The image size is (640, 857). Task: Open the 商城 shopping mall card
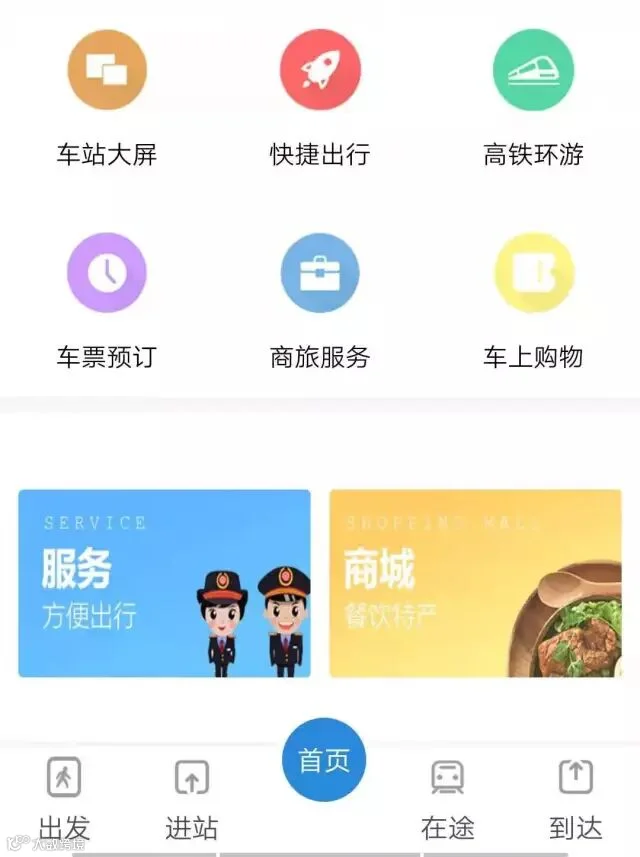tap(475, 583)
